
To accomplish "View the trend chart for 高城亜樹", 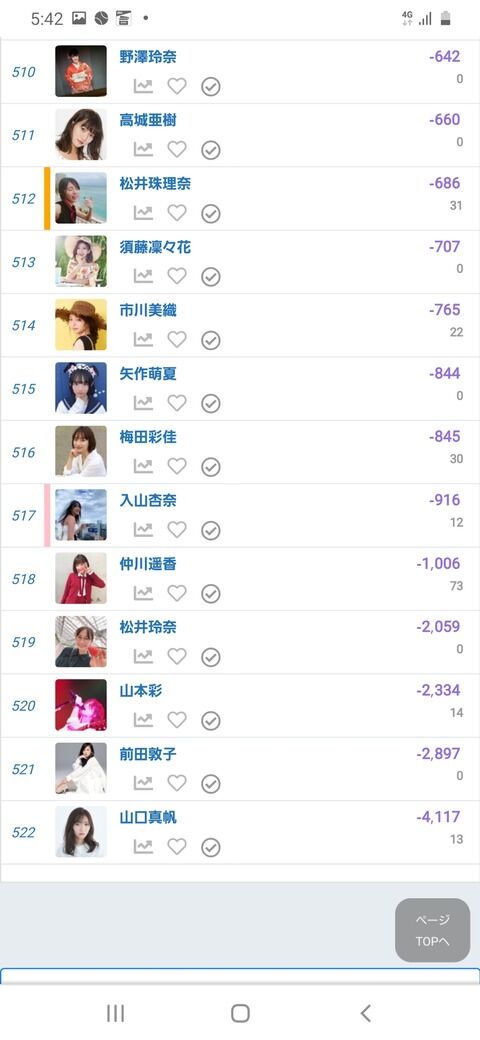I will click(x=143, y=150).
